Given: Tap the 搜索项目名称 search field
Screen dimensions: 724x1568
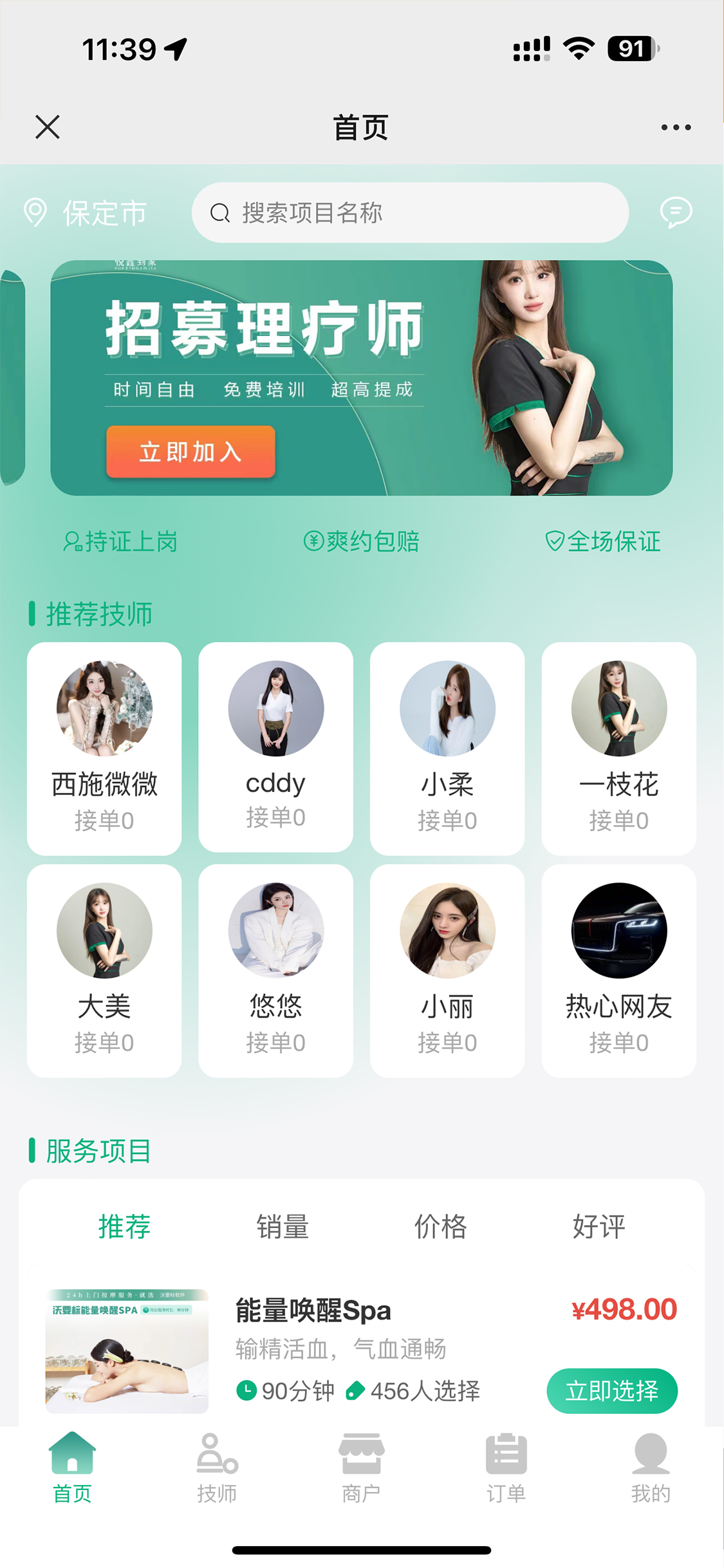Looking at the screenshot, I should point(410,212).
